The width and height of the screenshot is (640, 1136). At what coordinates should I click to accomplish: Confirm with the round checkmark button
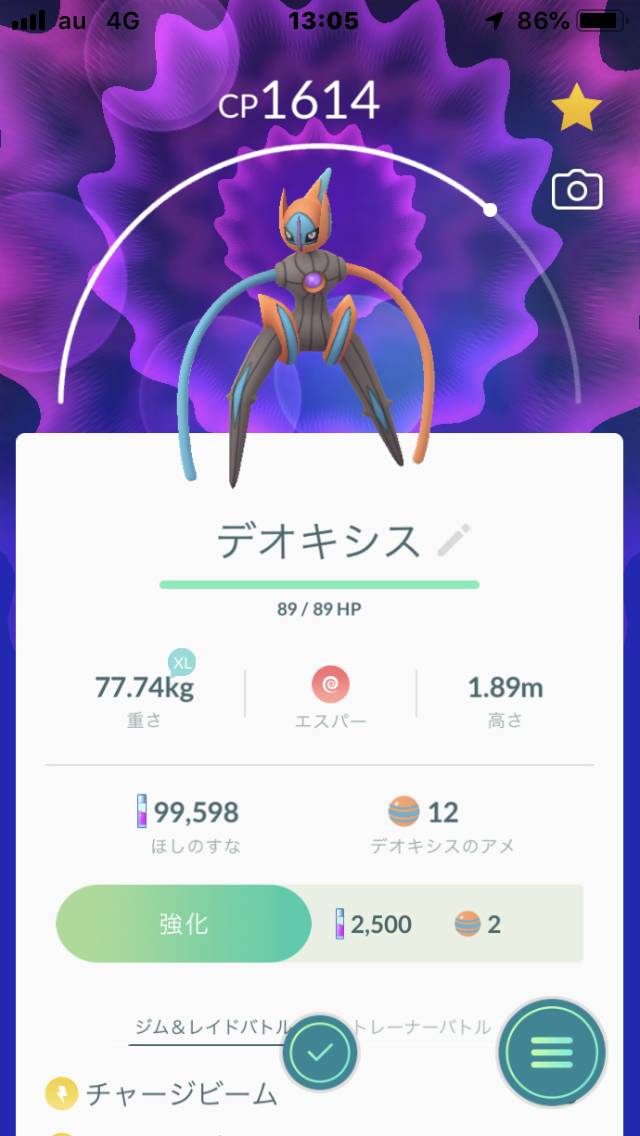tap(320, 1052)
